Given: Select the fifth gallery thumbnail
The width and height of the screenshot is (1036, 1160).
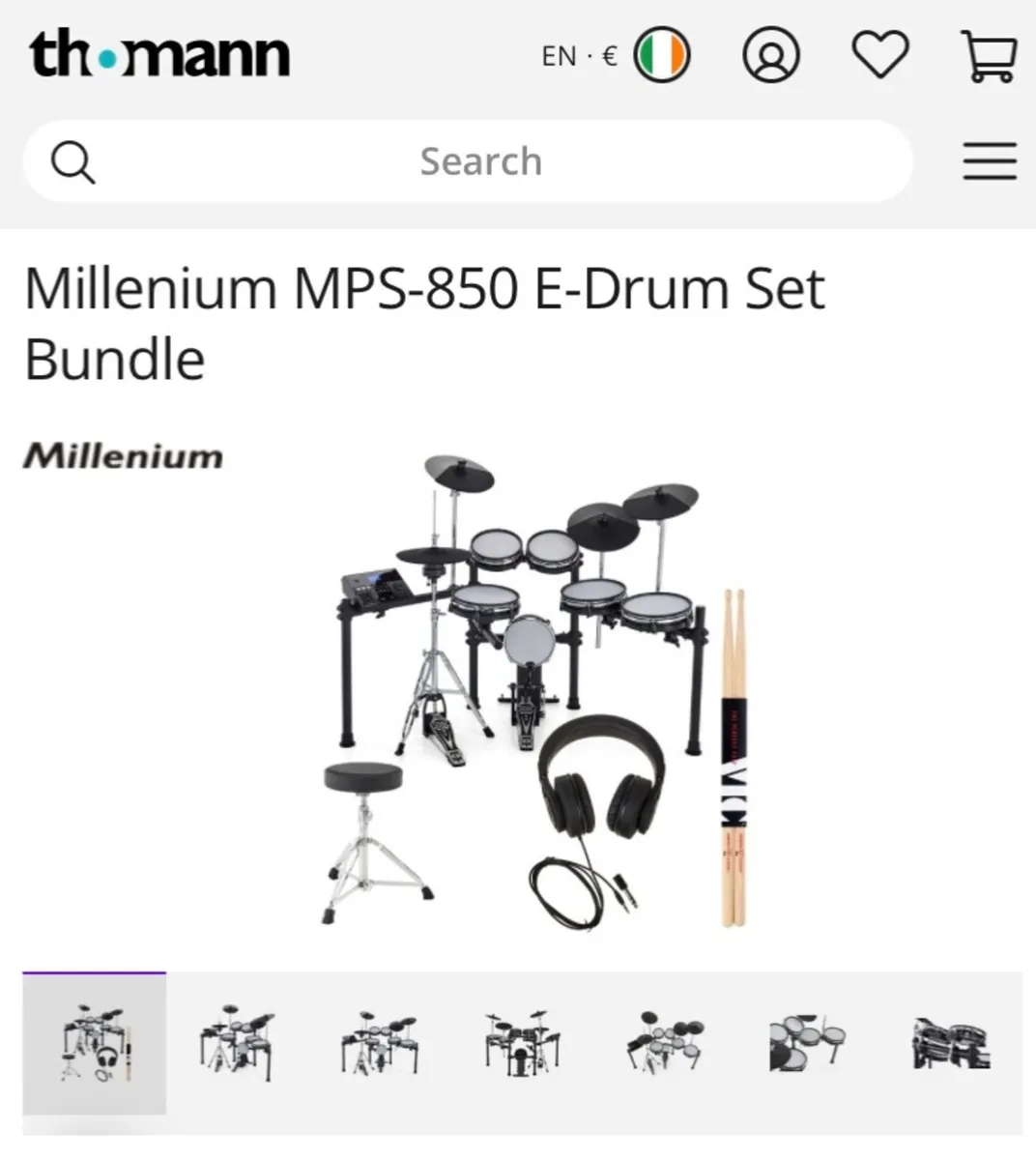Looking at the screenshot, I should tap(664, 1045).
